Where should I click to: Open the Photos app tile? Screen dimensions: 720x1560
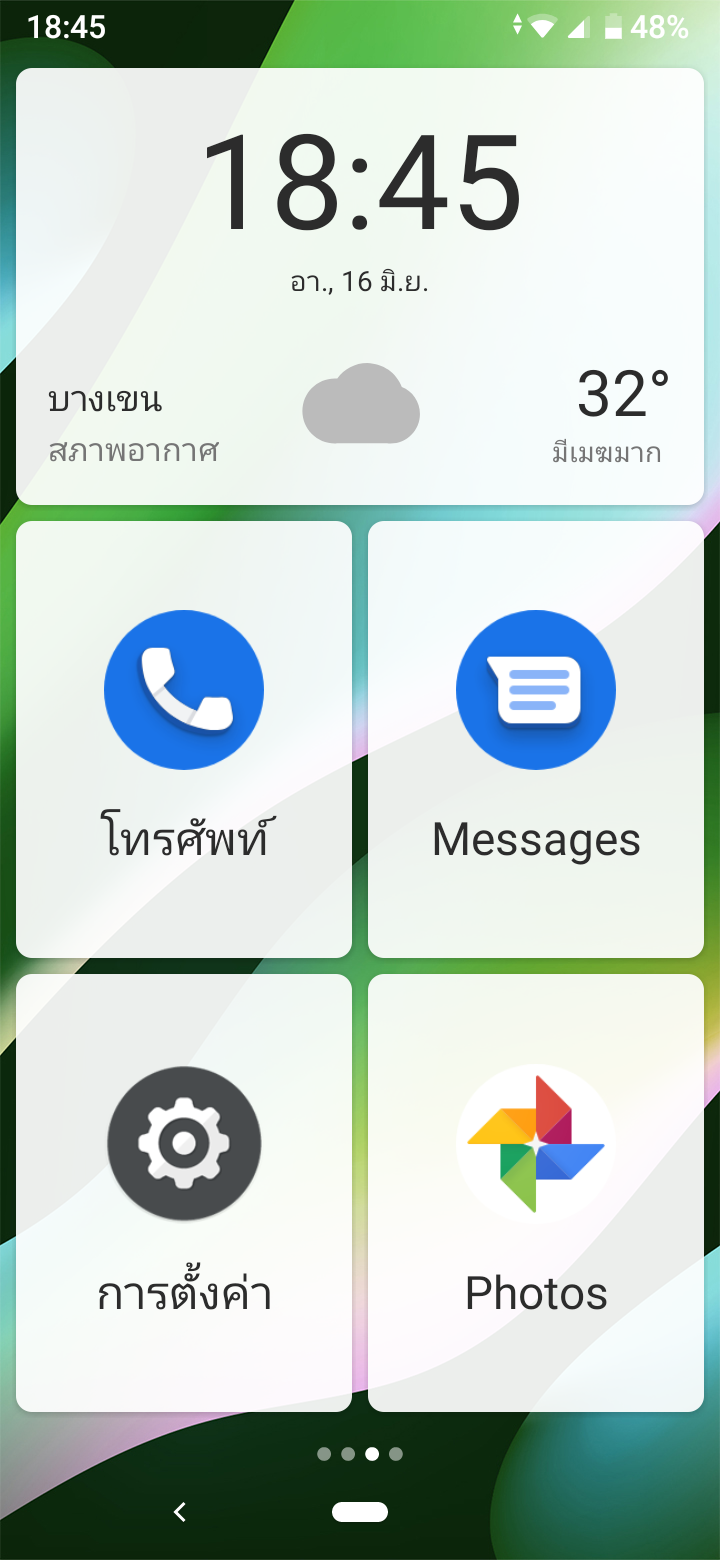[x=536, y=1192]
